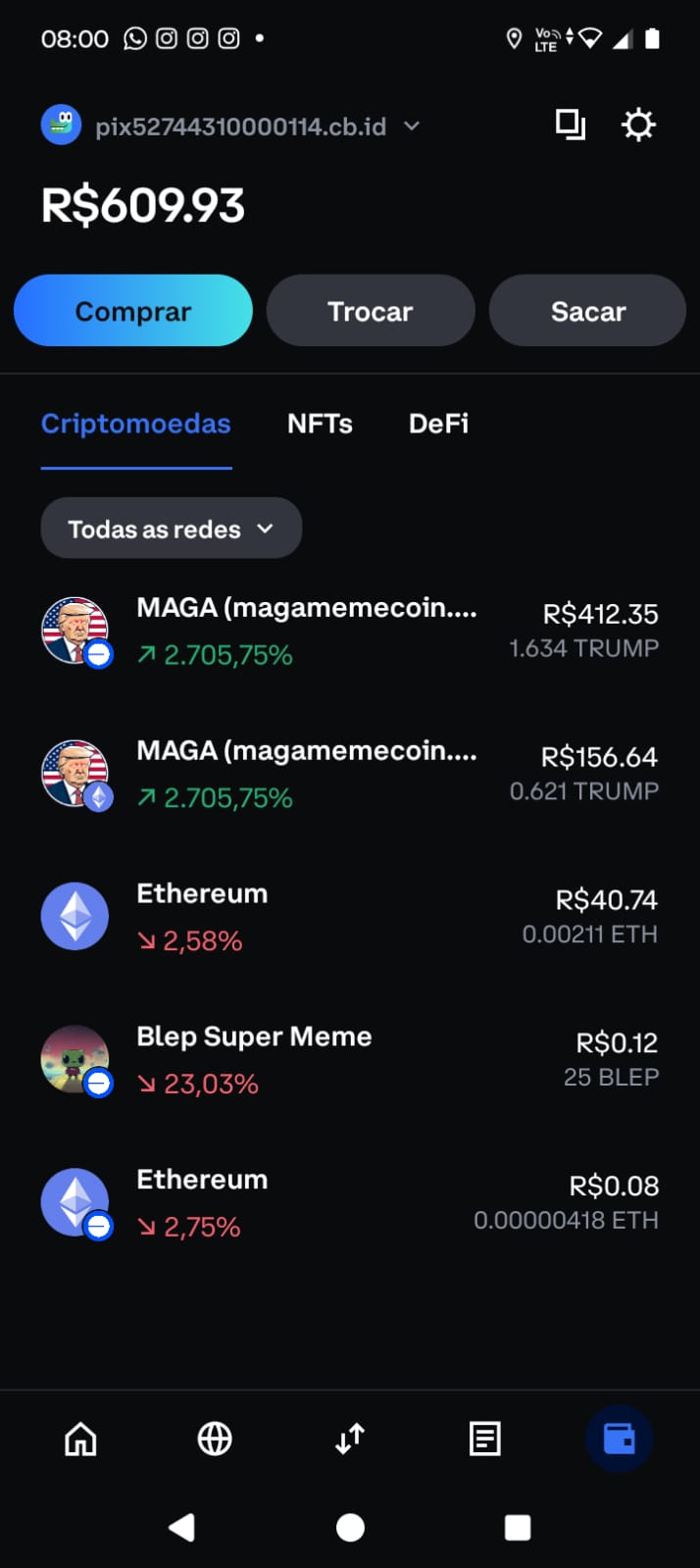Switch to the NFTs tab
The width and height of the screenshot is (700, 1568).
[x=320, y=424]
